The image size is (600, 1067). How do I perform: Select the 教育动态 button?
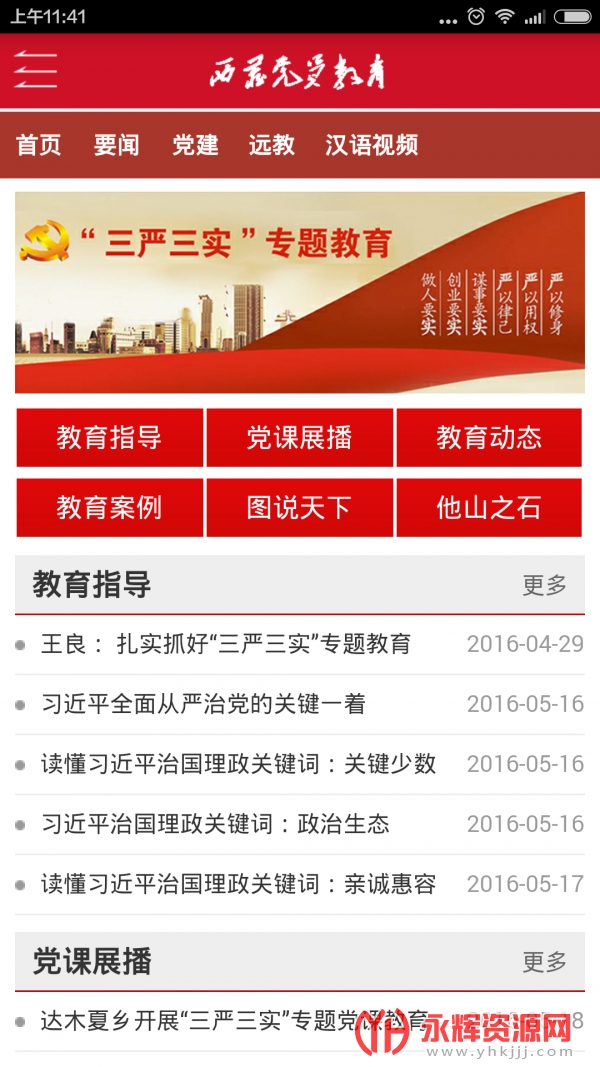[489, 437]
